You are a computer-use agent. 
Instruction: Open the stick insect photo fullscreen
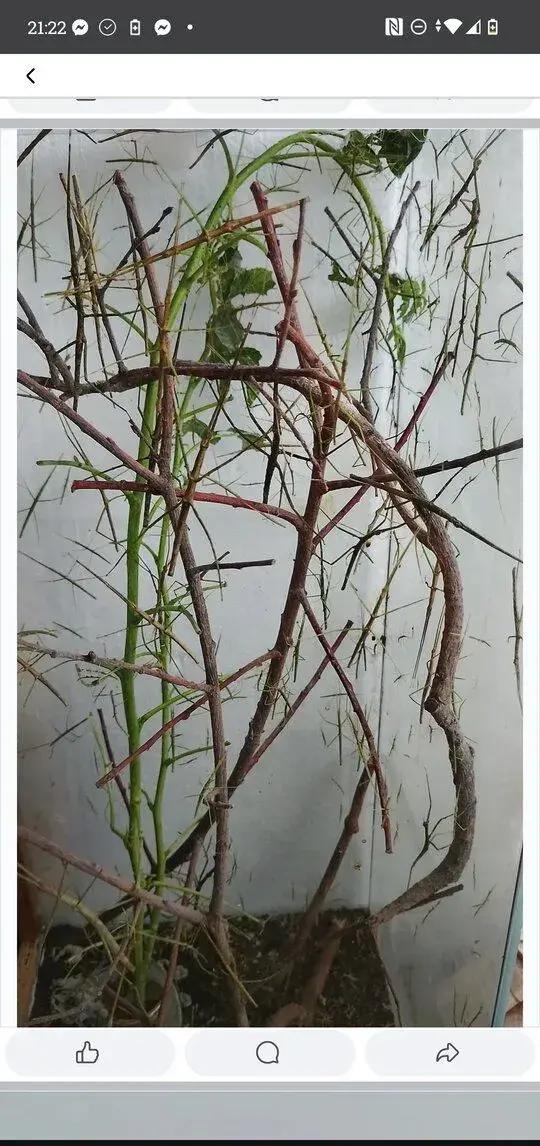(270, 577)
